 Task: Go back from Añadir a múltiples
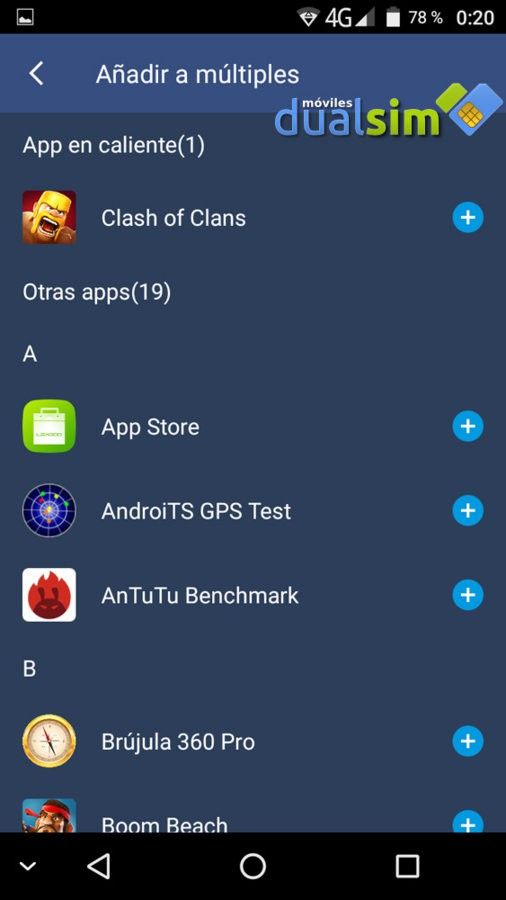(36, 74)
